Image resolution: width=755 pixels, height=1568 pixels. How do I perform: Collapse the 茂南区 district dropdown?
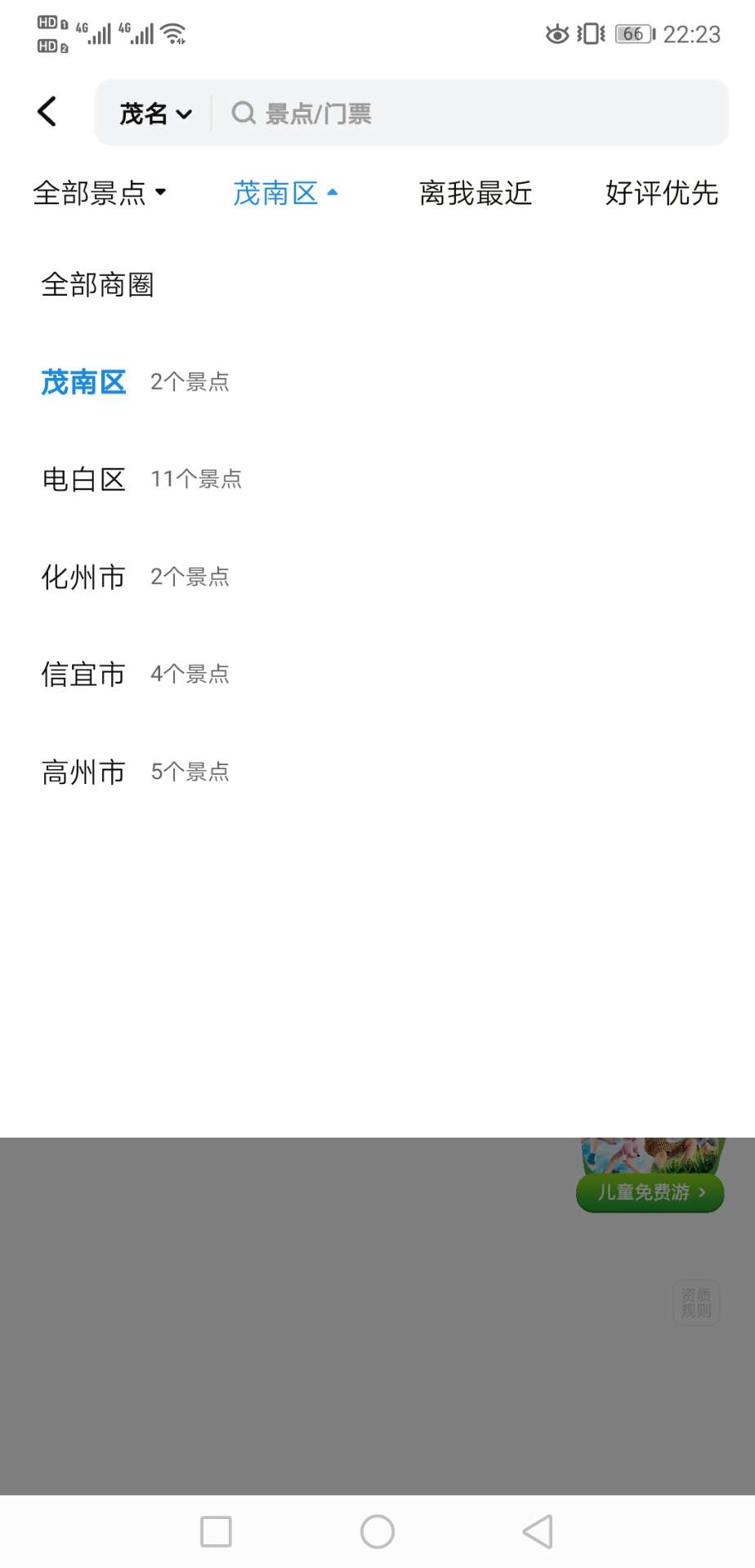[285, 194]
